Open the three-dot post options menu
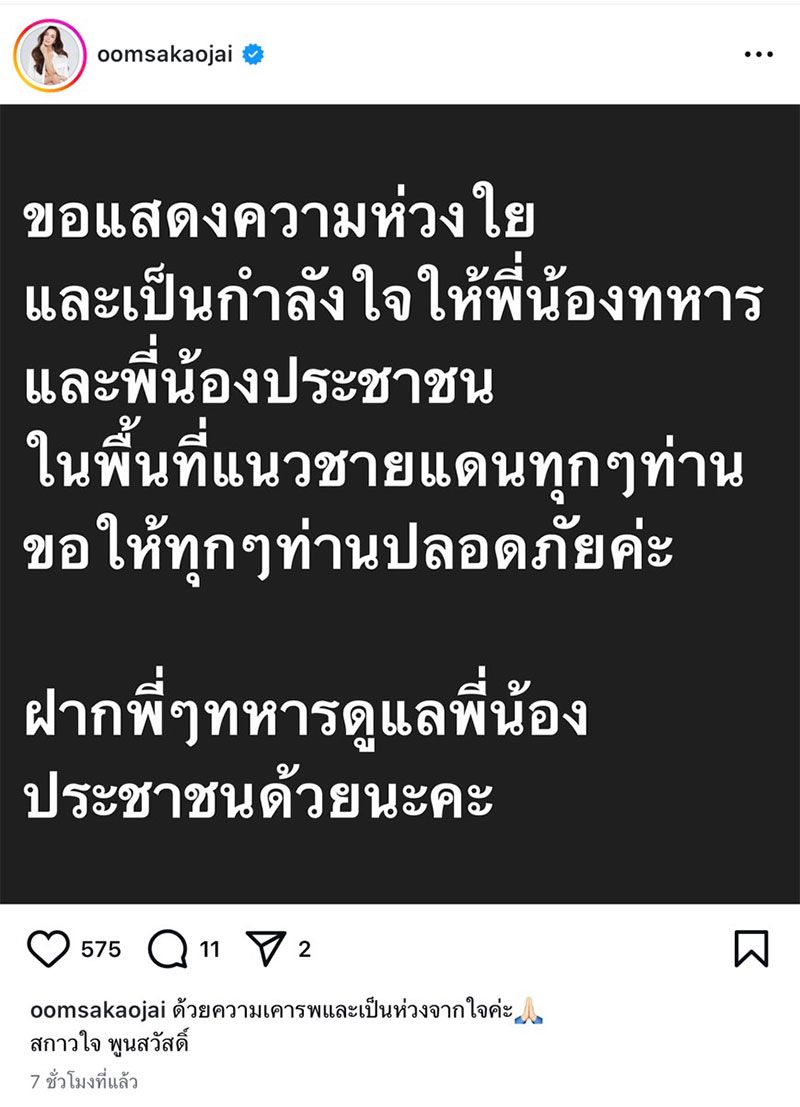800x1107 pixels. point(758,55)
